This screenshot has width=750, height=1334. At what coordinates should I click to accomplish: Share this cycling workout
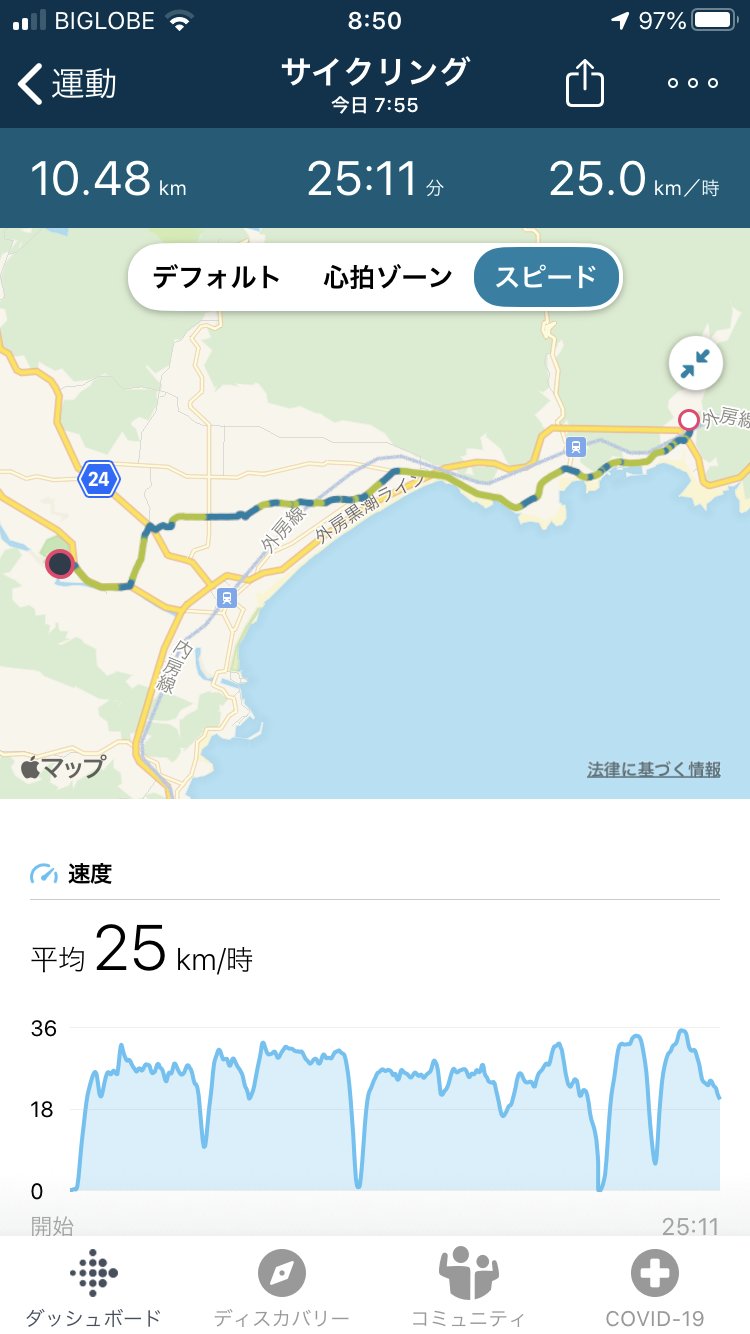tap(585, 84)
